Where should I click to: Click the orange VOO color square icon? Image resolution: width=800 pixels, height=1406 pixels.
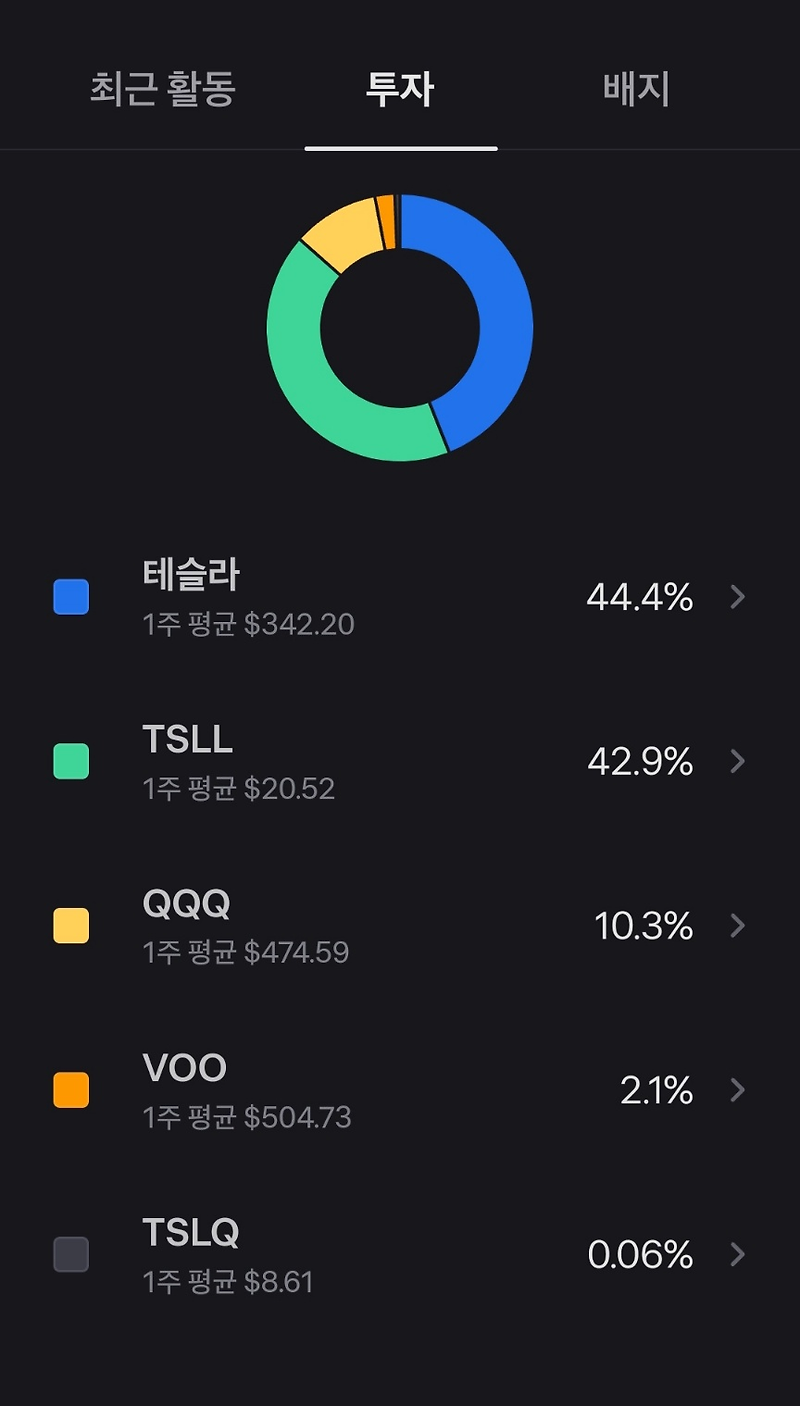70,1089
